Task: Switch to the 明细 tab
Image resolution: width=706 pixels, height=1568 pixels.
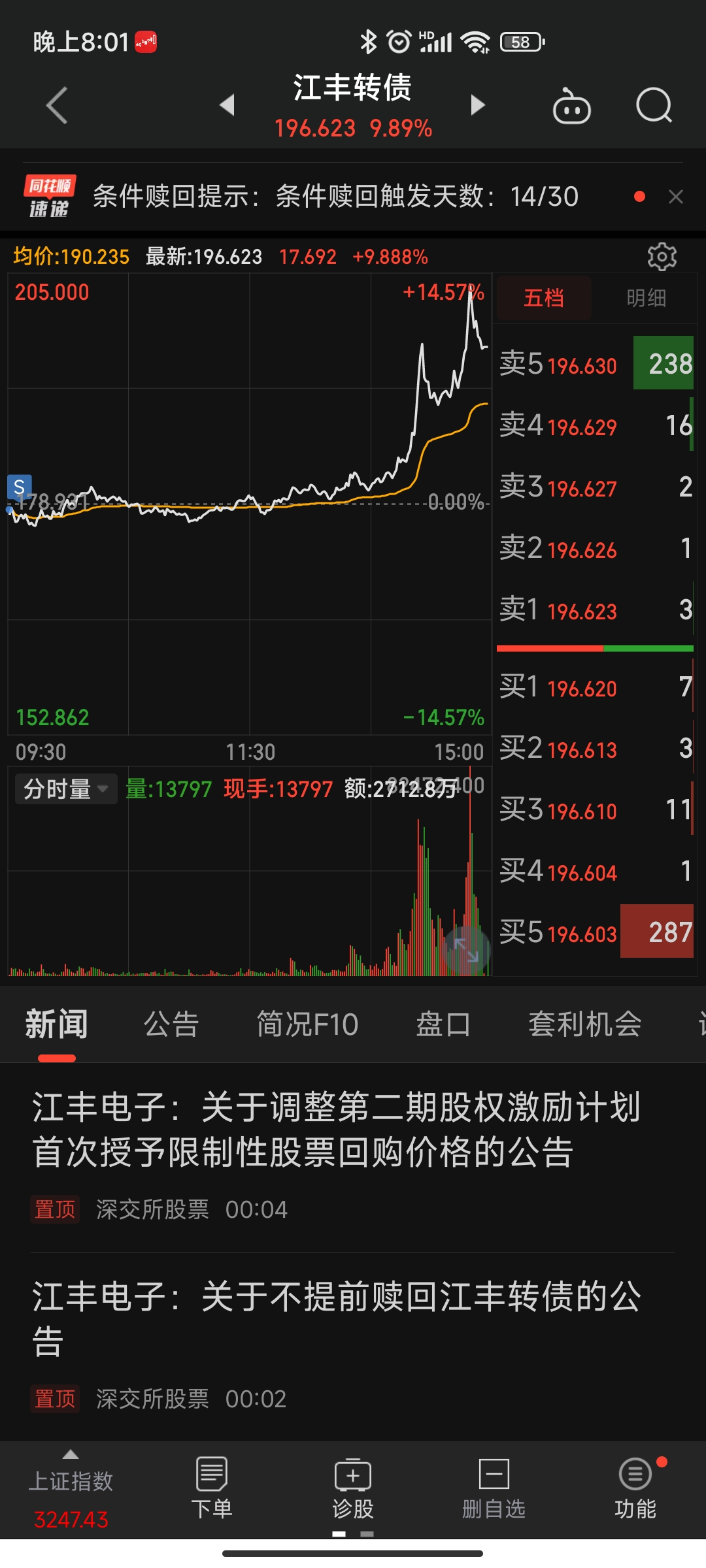Action: point(646,299)
